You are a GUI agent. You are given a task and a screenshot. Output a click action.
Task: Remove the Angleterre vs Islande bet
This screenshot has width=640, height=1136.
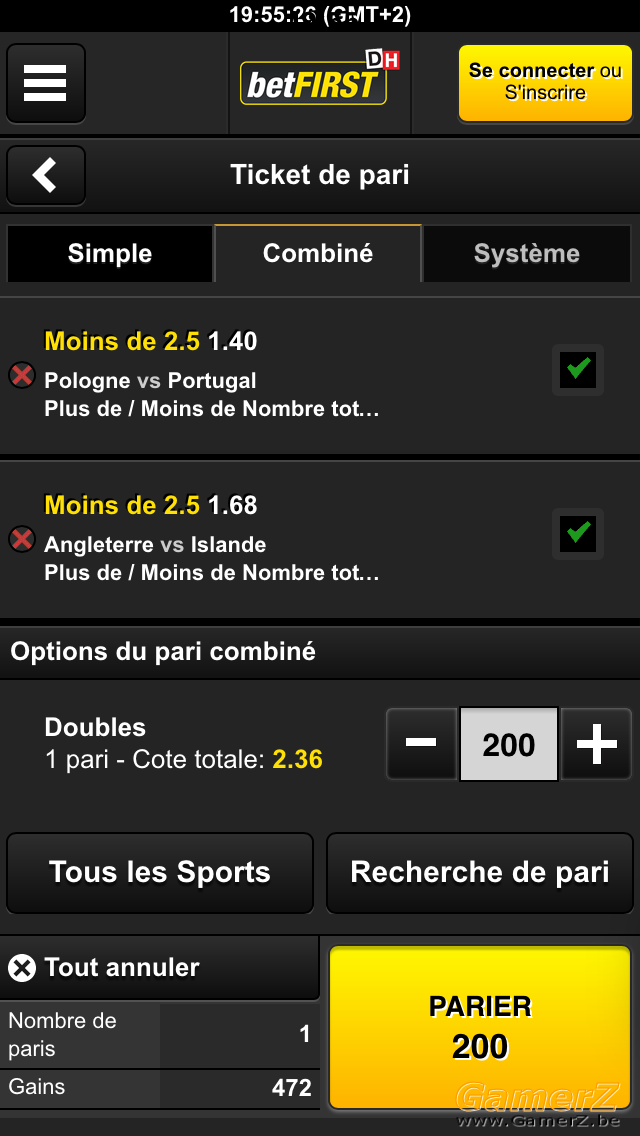point(22,540)
